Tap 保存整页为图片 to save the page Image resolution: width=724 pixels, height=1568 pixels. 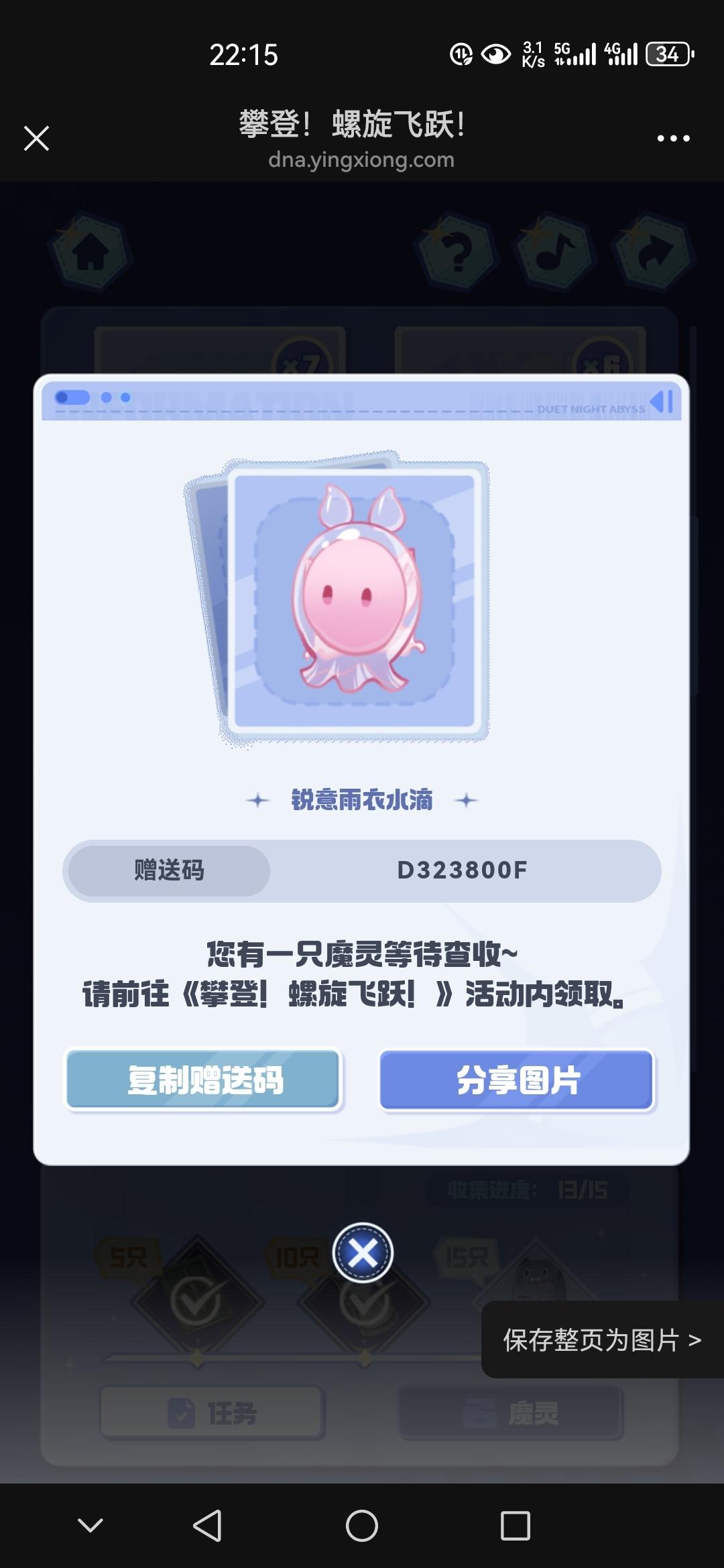[602, 1340]
